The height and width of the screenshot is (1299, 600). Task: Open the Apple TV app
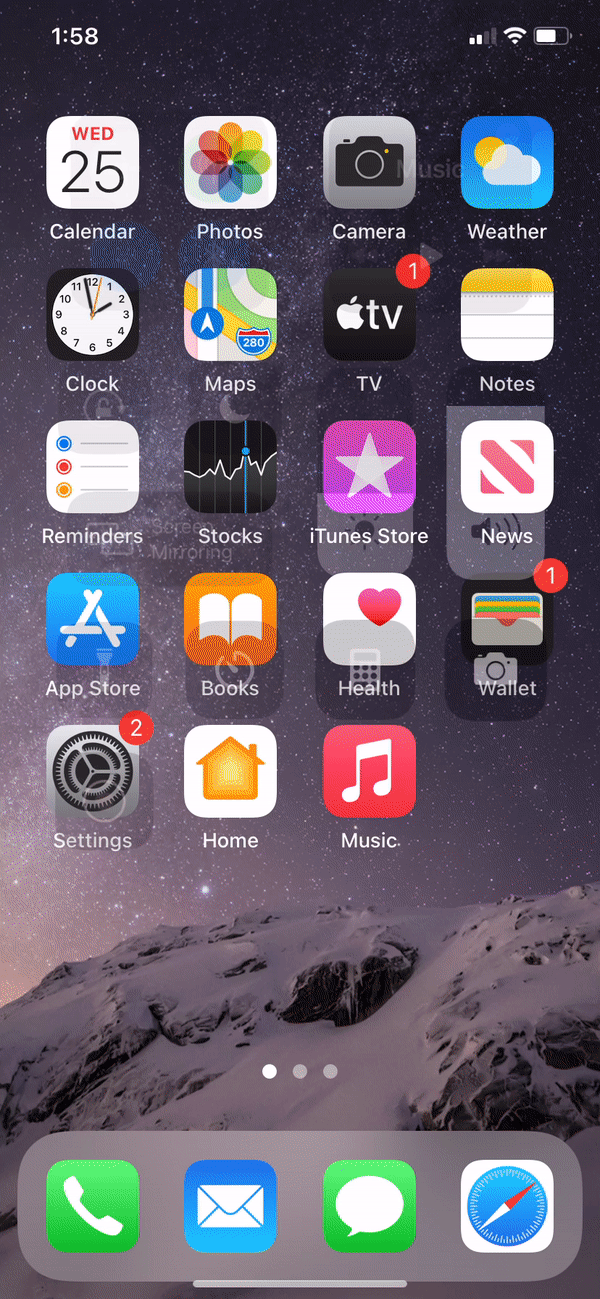coord(369,314)
